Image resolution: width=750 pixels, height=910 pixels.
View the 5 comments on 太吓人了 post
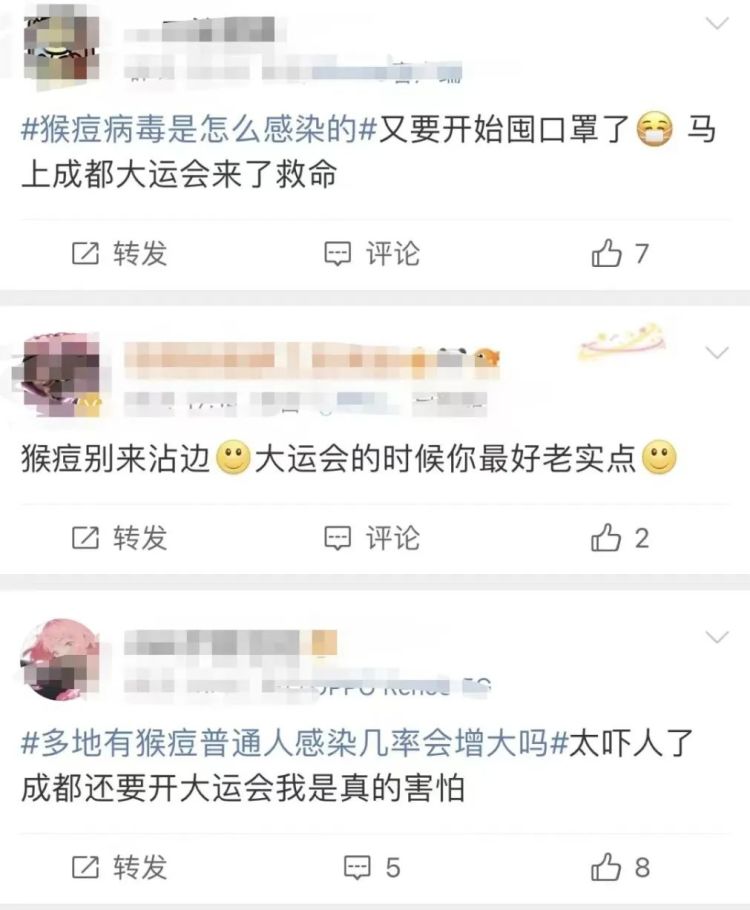pyautogui.click(x=372, y=866)
